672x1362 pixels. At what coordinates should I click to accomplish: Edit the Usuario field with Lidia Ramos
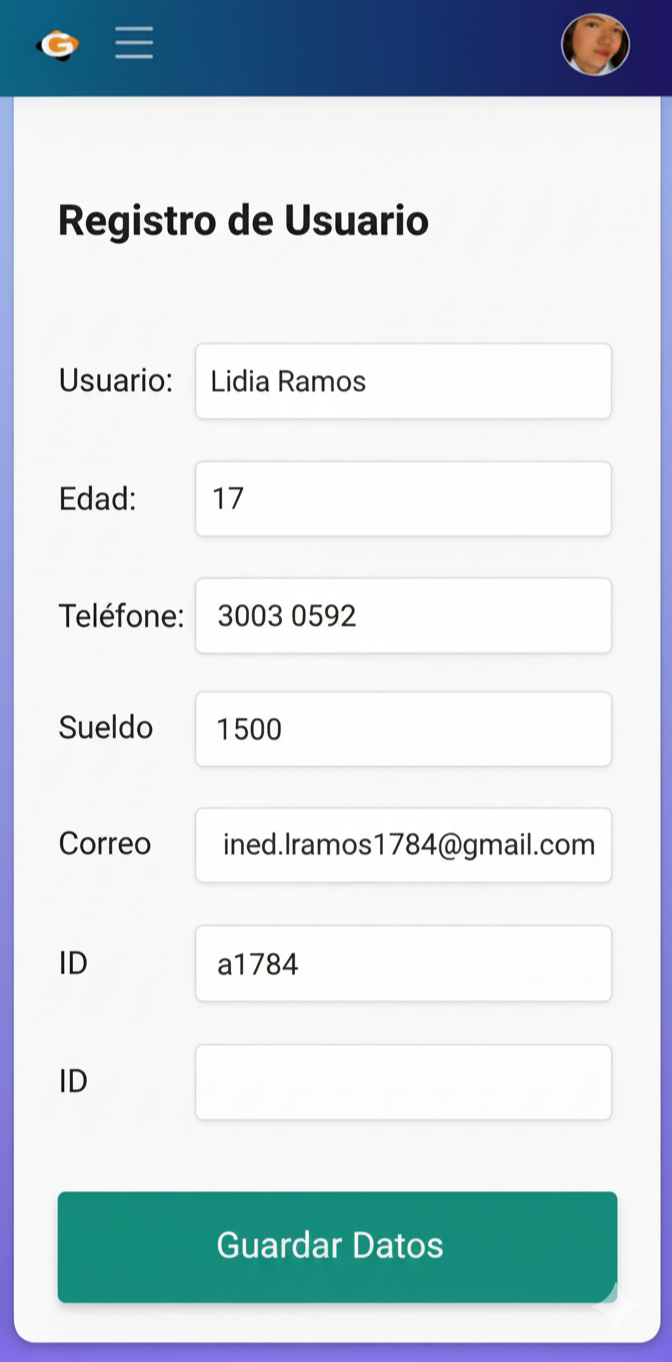[403, 381]
